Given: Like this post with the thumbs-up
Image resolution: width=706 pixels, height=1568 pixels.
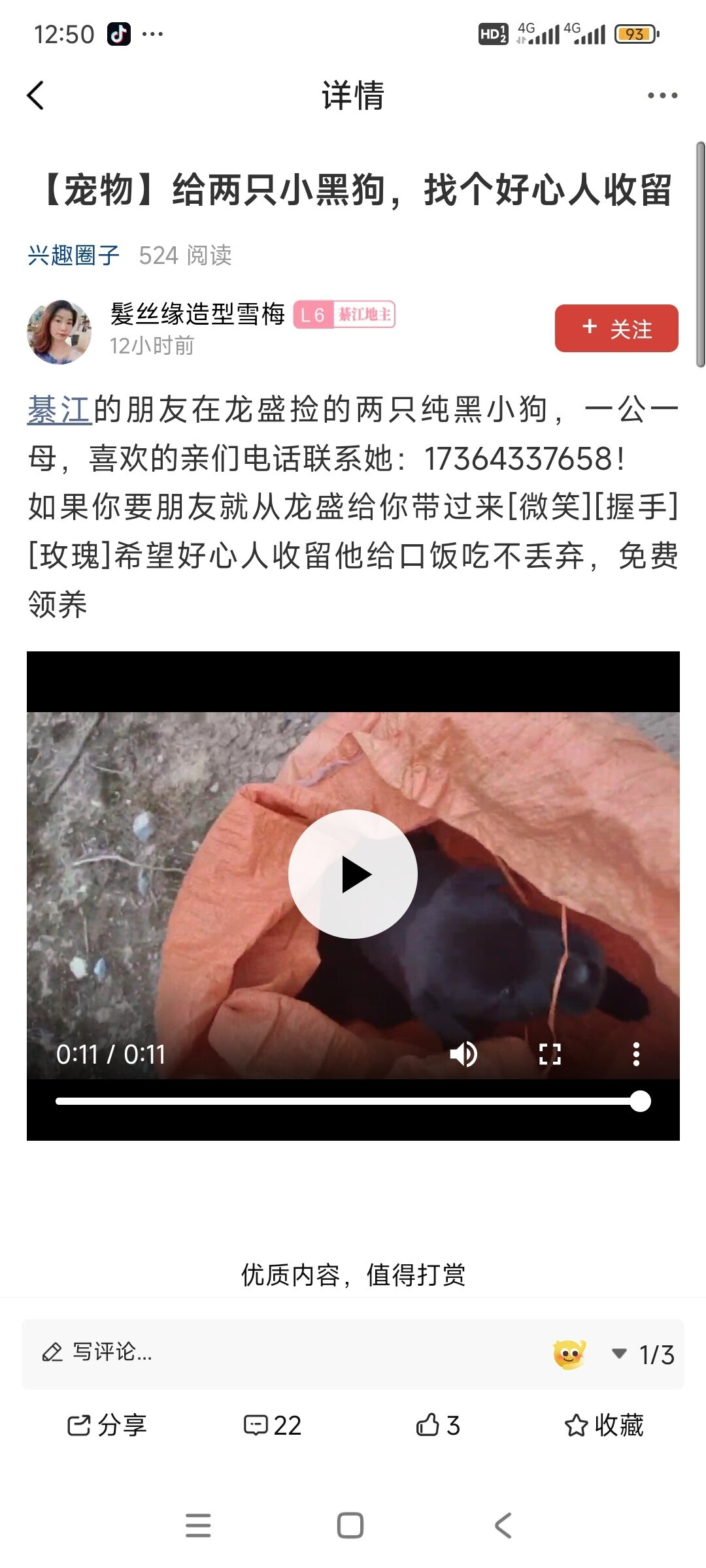Looking at the screenshot, I should pyautogui.click(x=438, y=1425).
